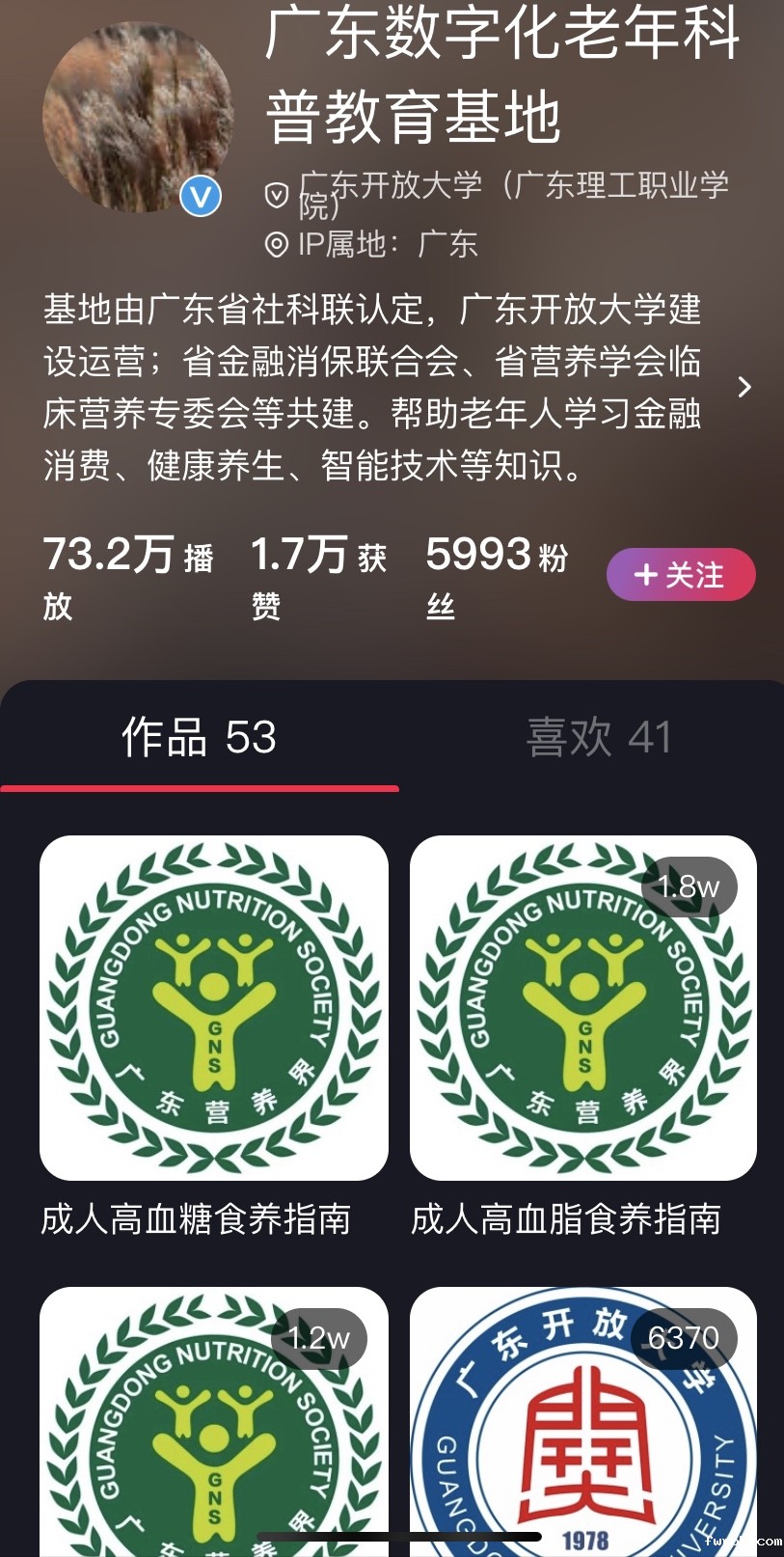This screenshot has height=1557, width=784.
Task: Tap the plus icon inside the 关注 button
Action: coord(644,574)
